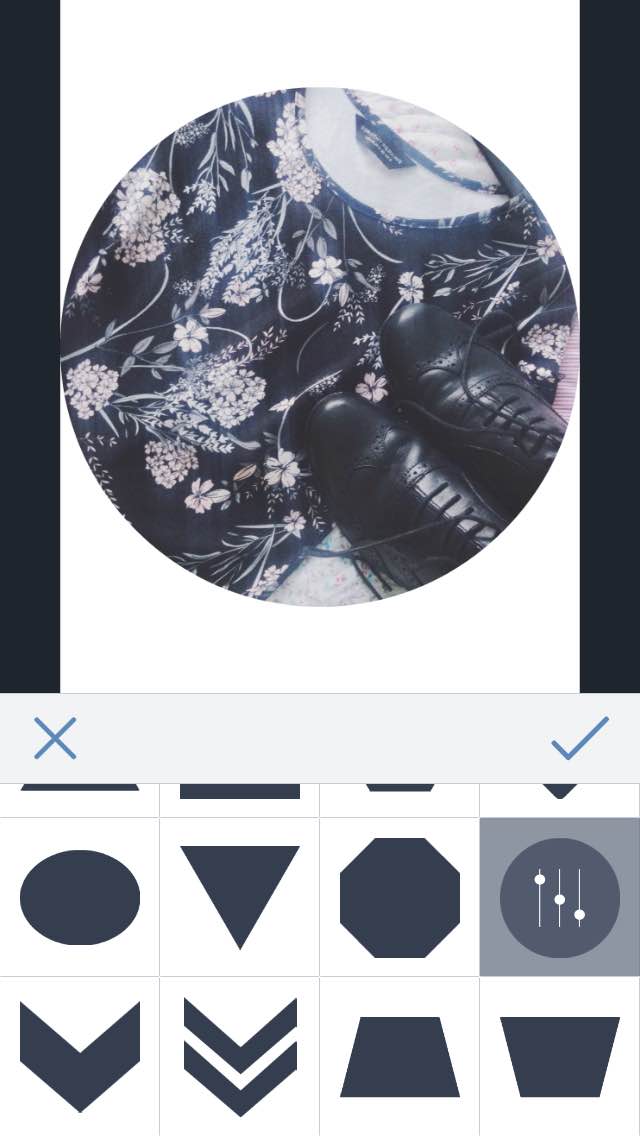Select the inverted trapezoid shape
Image resolution: width=640 pixels, height=1136 pixels.
[x=560, y=1056]
